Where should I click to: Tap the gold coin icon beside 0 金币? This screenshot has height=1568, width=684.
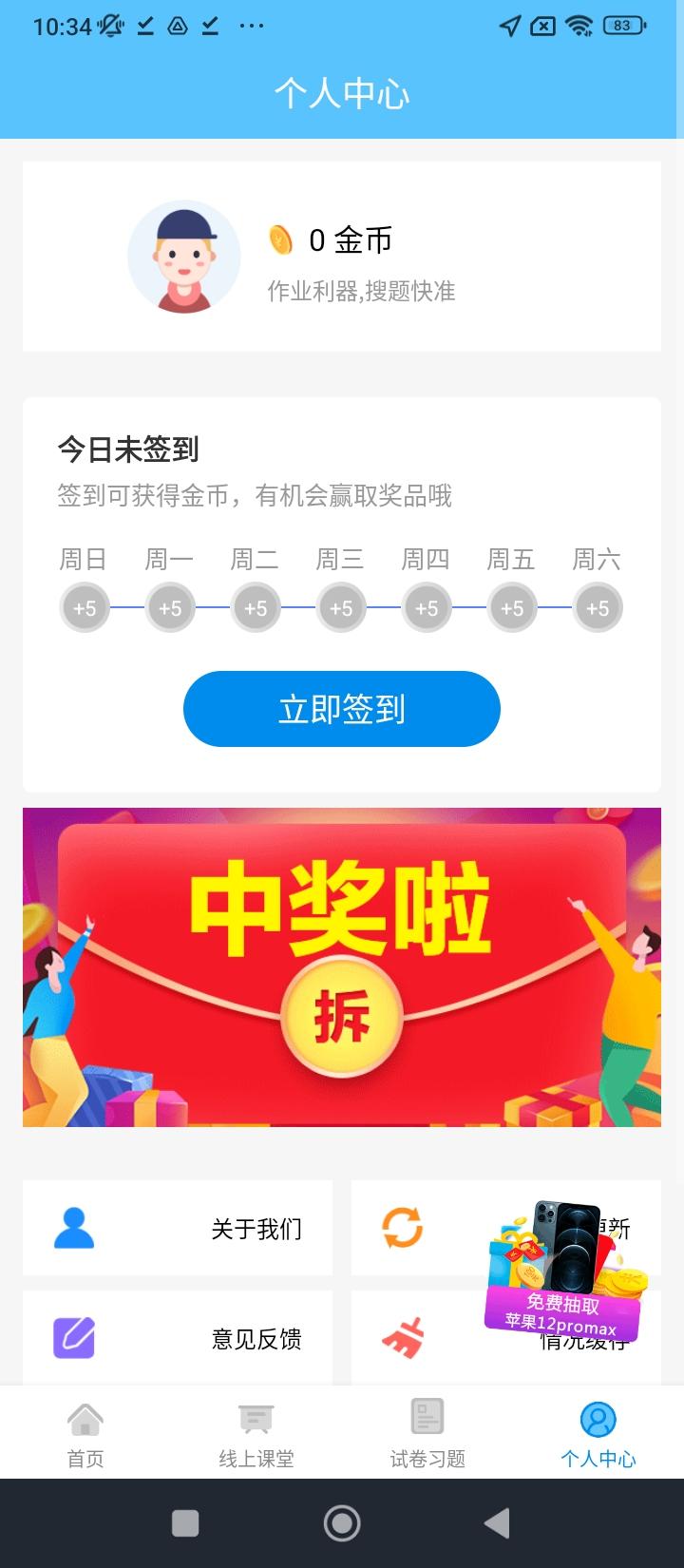280,239
